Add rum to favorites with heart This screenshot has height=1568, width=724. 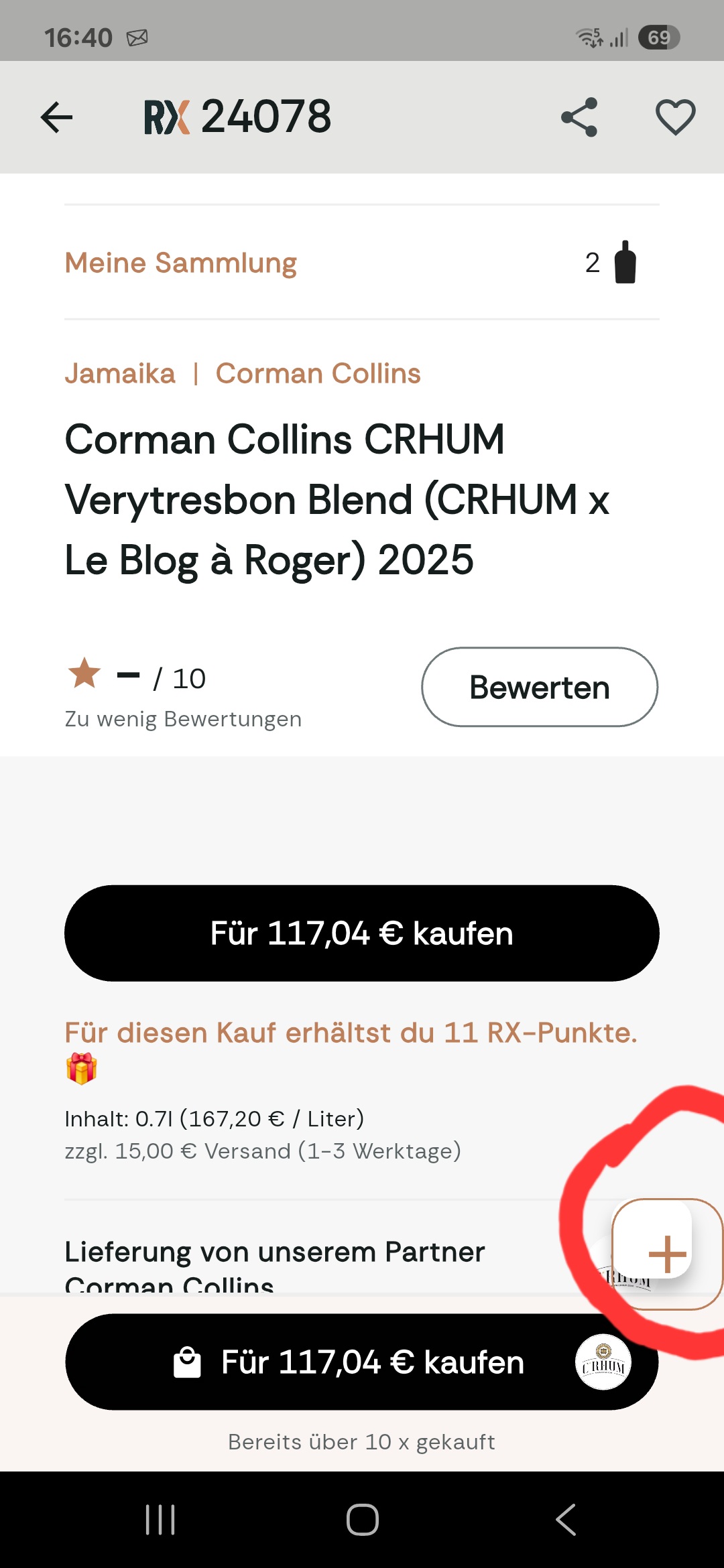pyautogui.click(x=675, y=117)
